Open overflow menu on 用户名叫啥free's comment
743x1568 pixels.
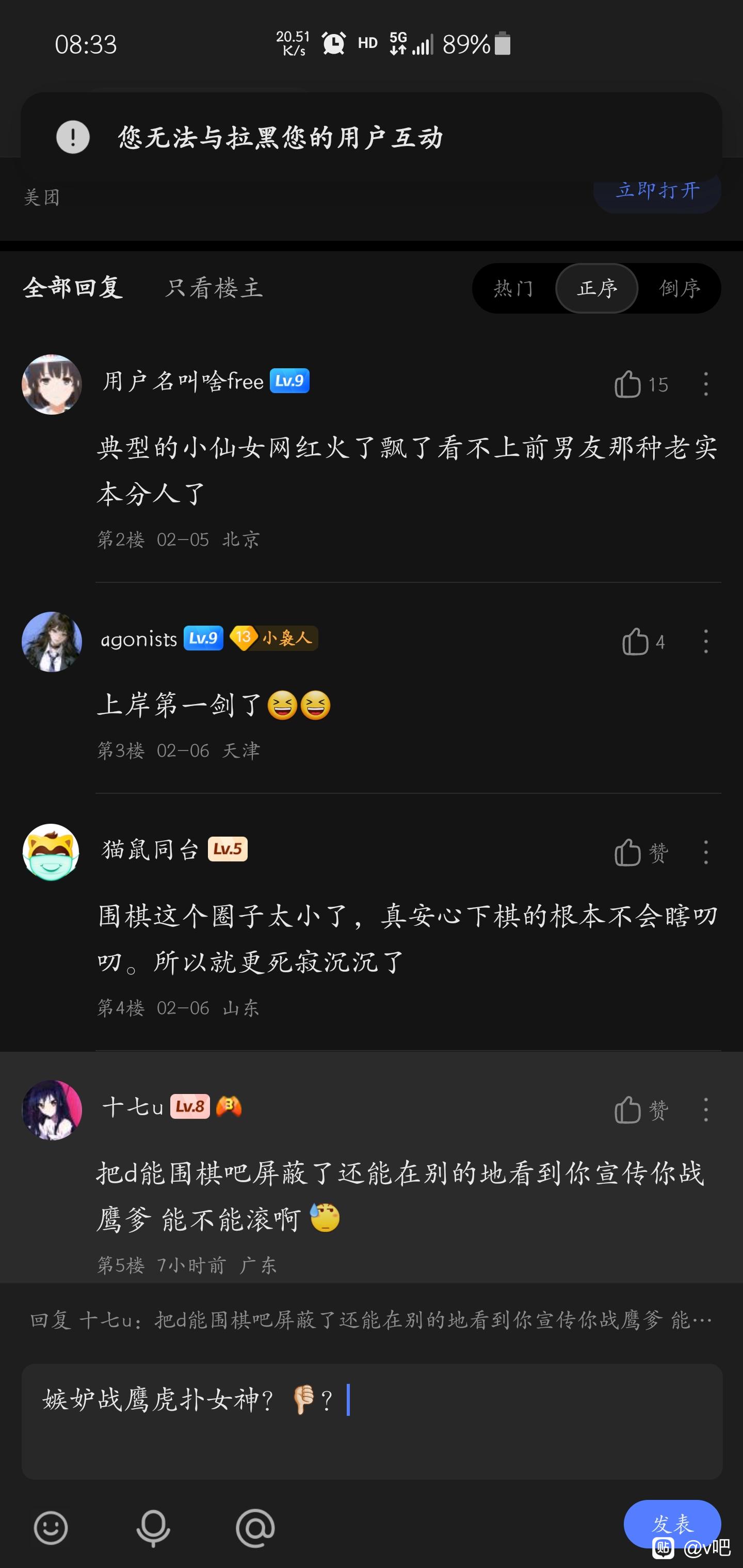coord(706,385)
